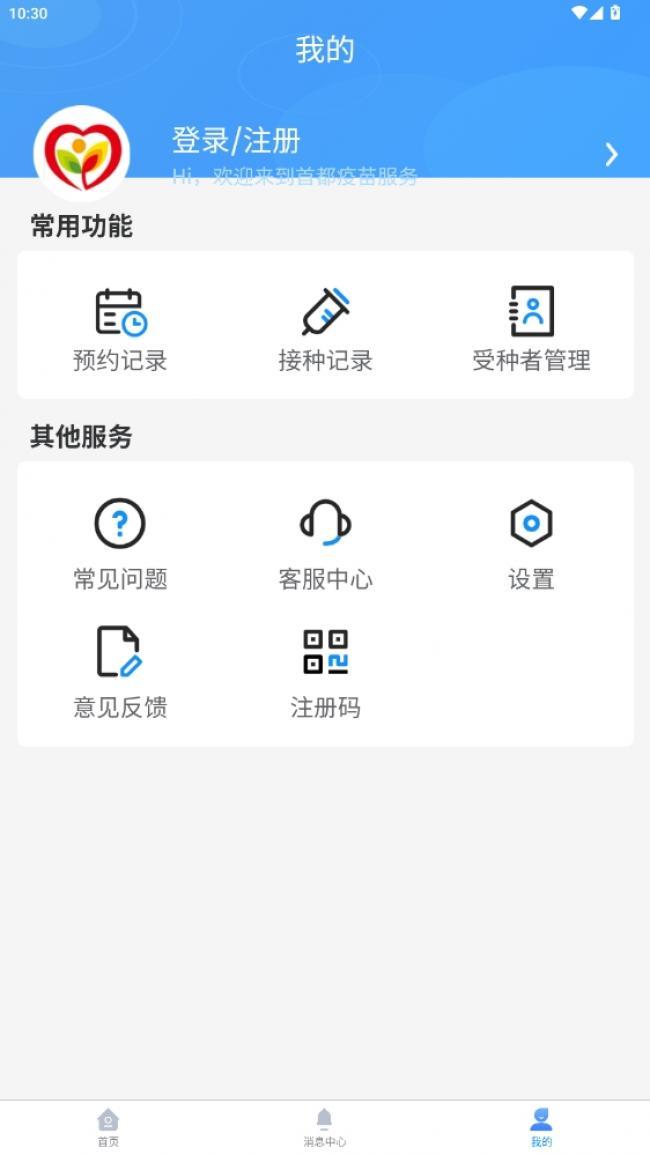Contact 客服中心 customer service
Viewport: 650px width, 1155px height.
point(325,545)
